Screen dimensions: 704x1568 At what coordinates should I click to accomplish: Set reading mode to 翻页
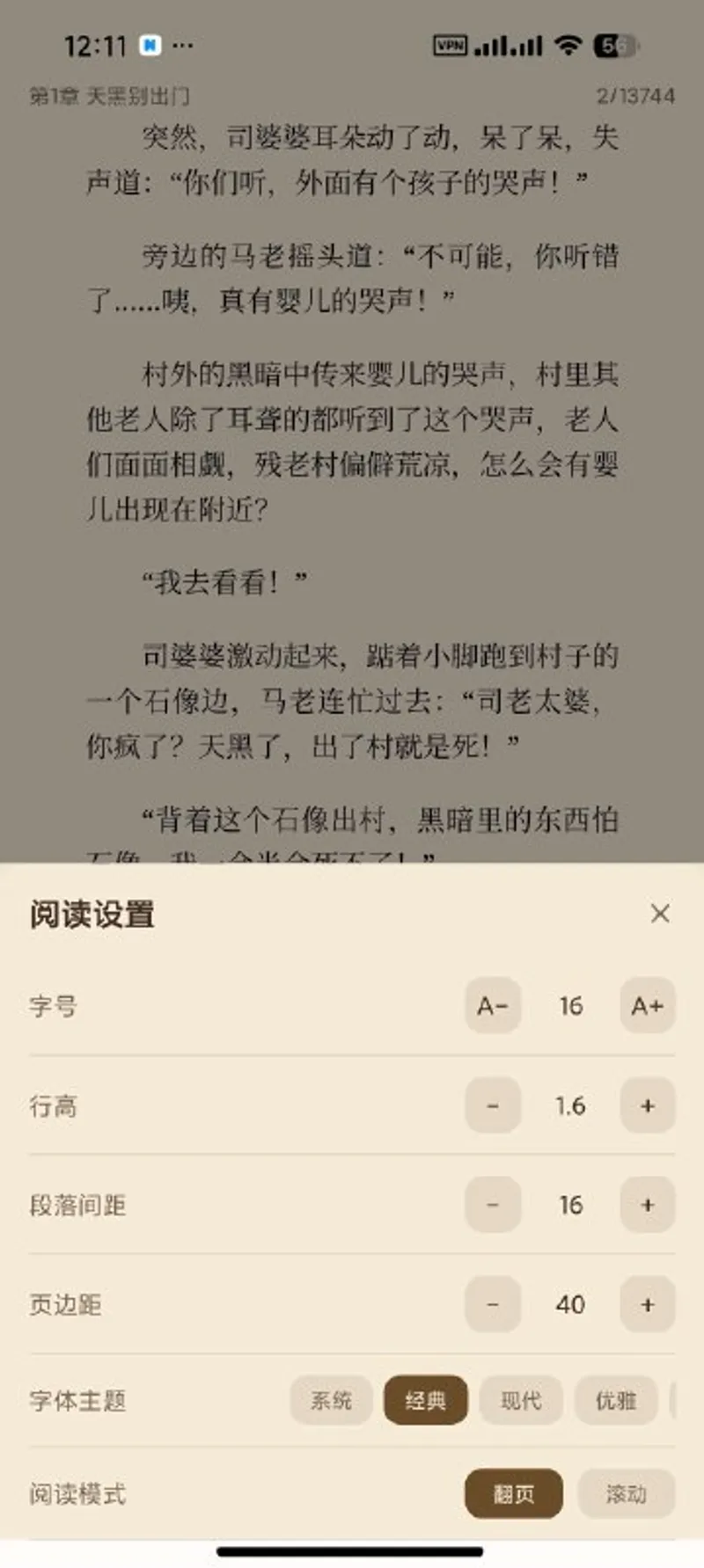pos(514,1493)
